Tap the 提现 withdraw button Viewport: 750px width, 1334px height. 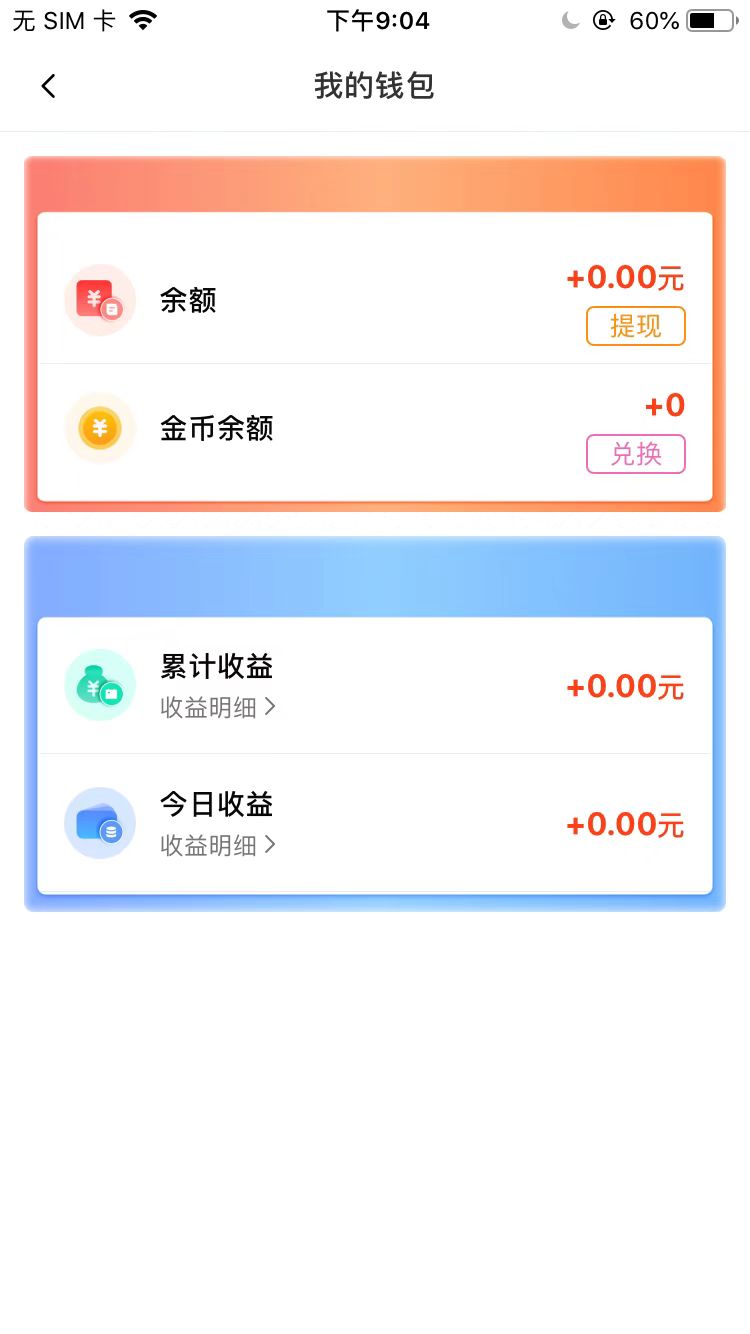tap(636, 326)
